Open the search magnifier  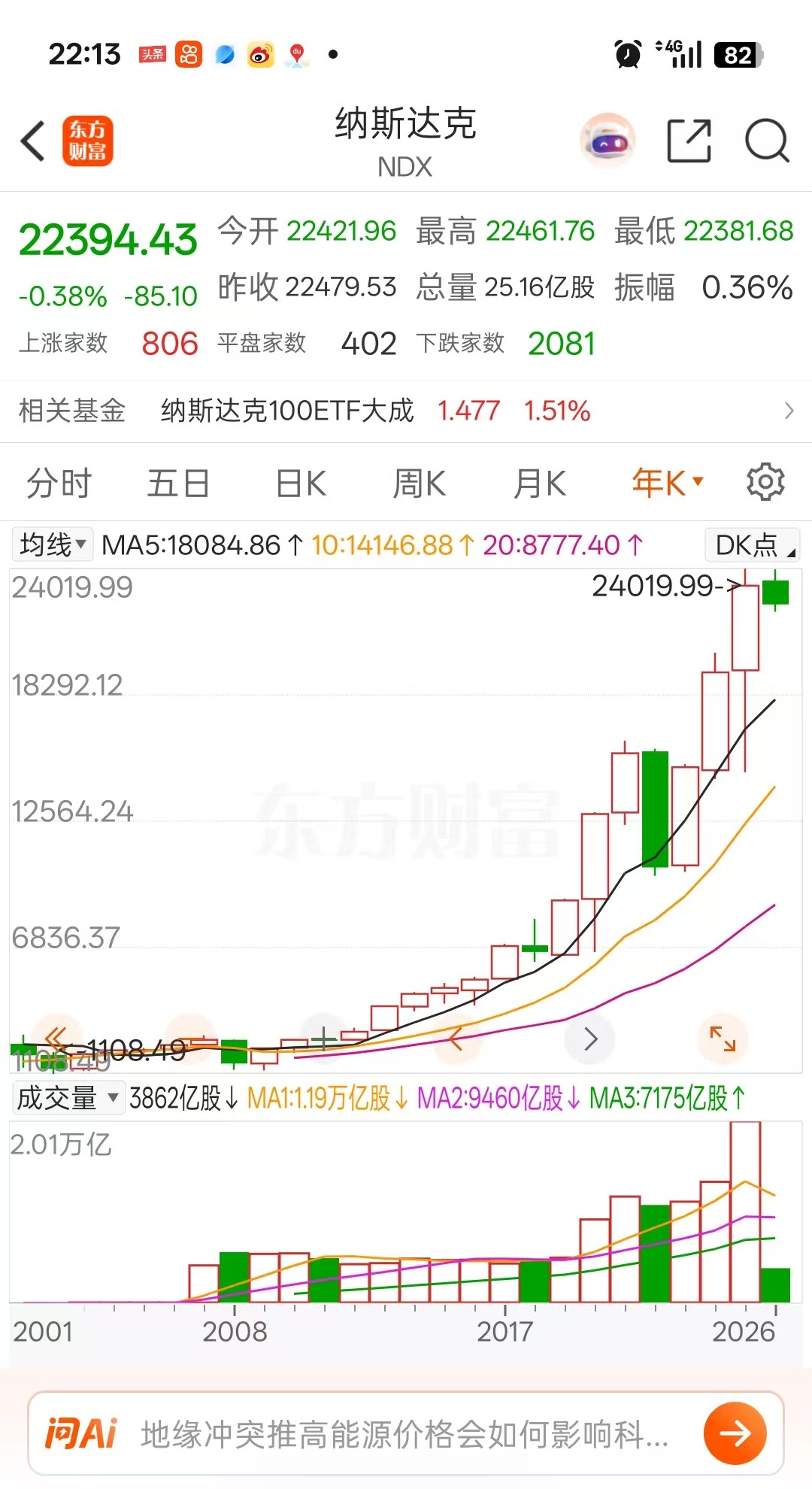tap(766, 141)
